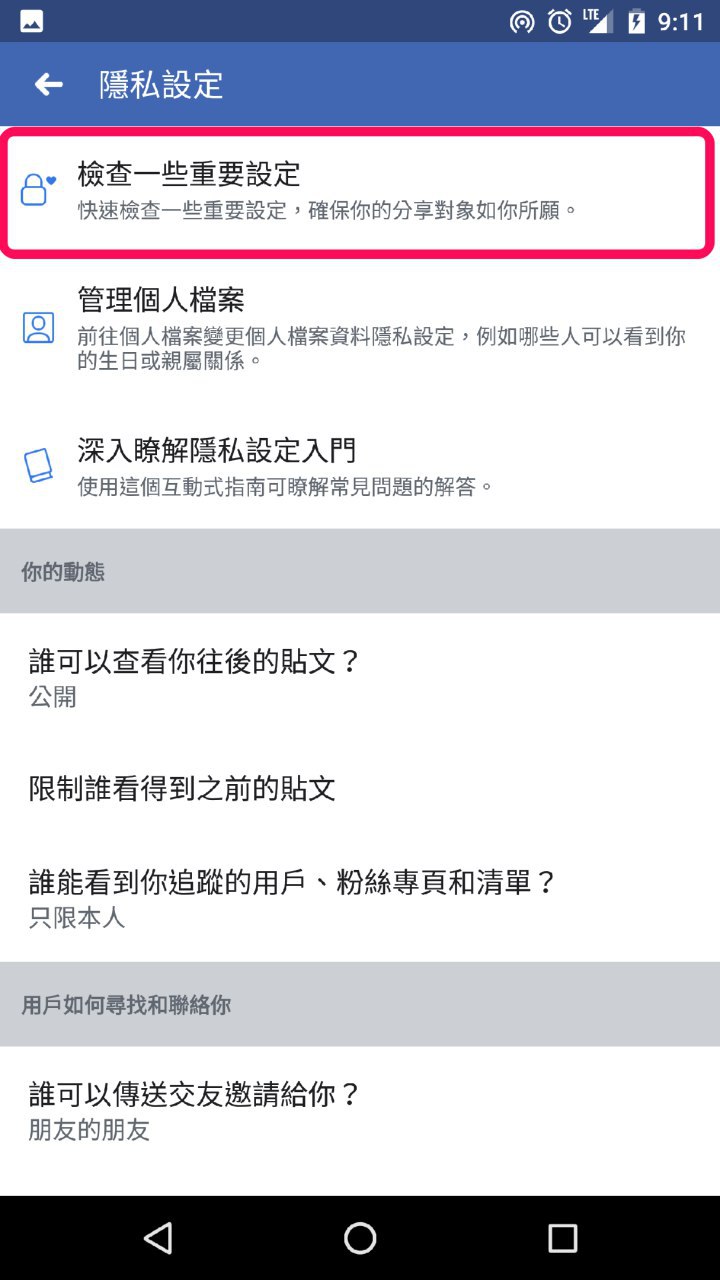The width and height of the screenshot is (720, 1280).
Task: Open 管理個人檔案 settings
Action: click(358, 328)
